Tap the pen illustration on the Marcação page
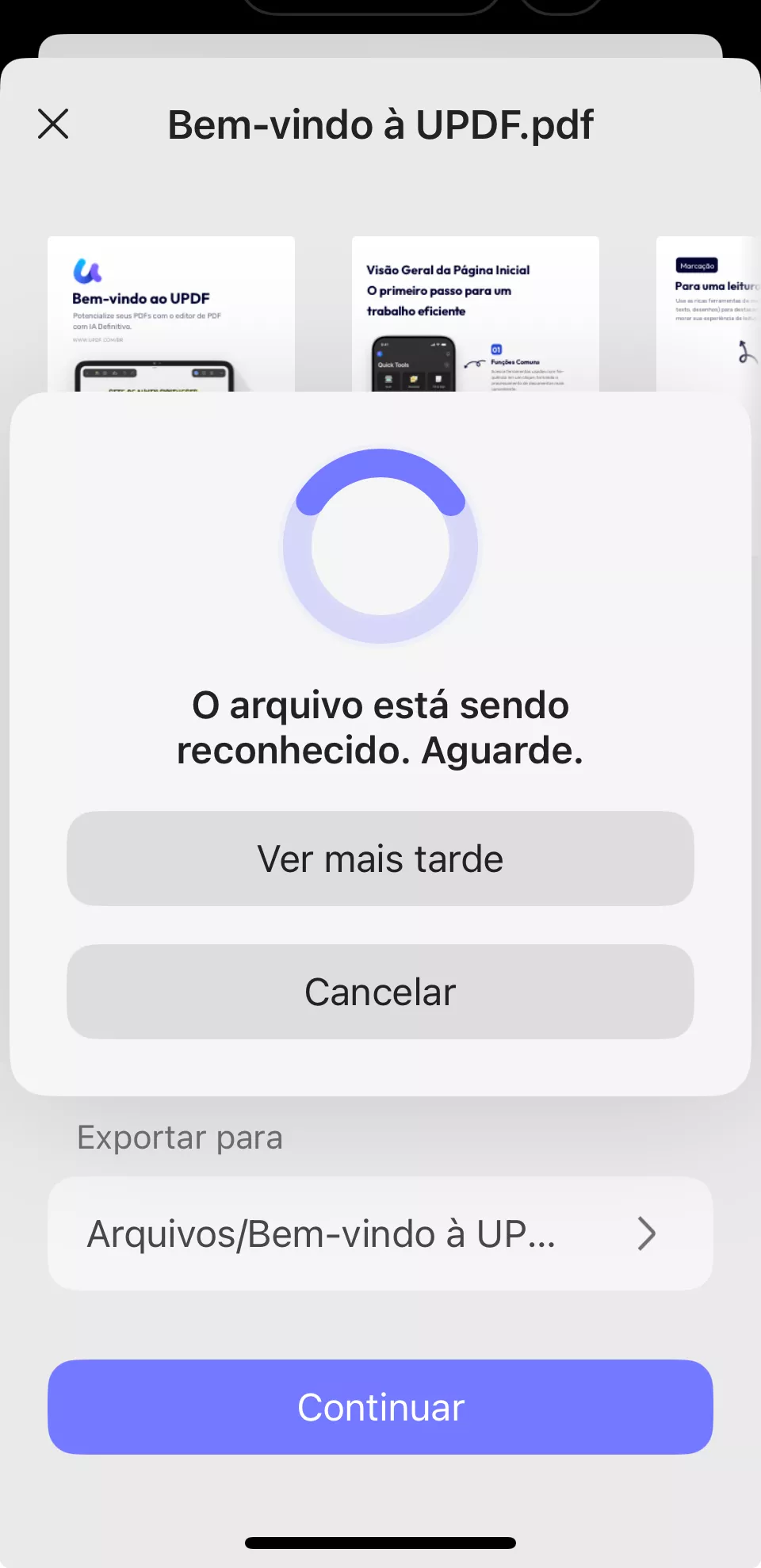The height and width of the screenshot is (1568, 761). [743, 353]
